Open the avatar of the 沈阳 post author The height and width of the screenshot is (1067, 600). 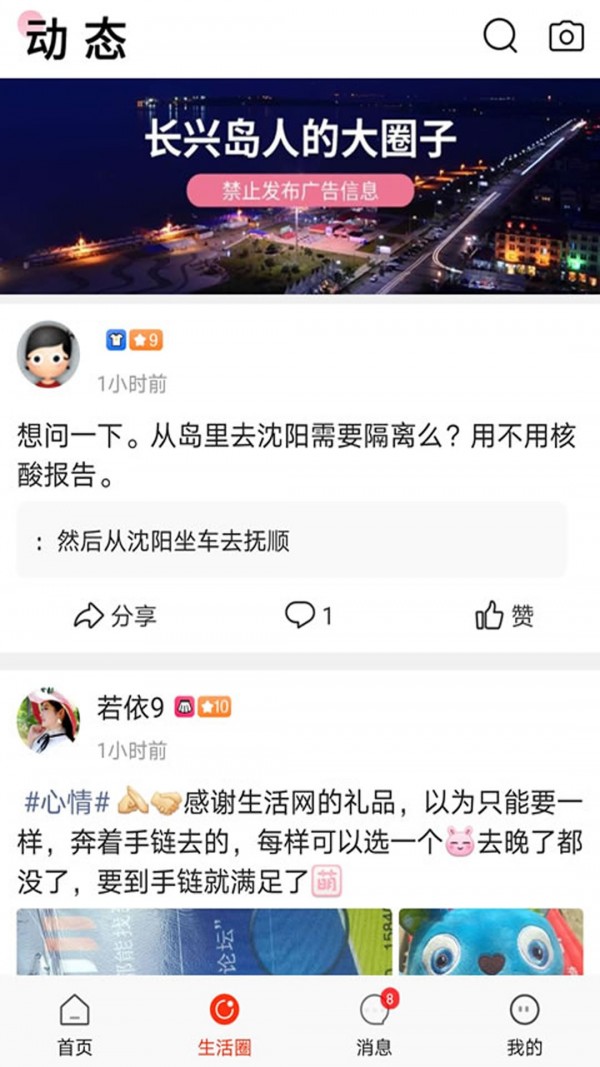coord(48,354)
